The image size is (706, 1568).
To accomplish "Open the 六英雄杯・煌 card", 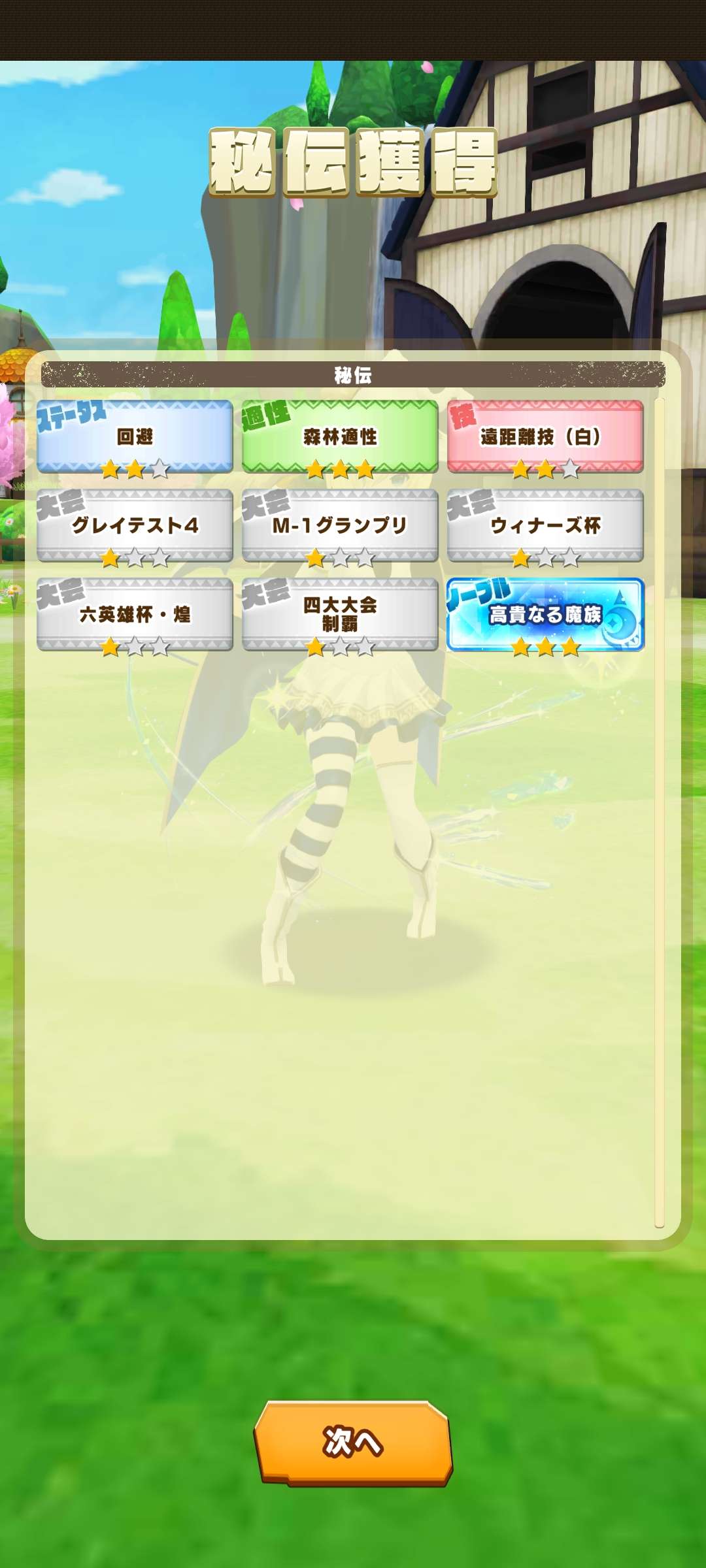I will [135, 614].
